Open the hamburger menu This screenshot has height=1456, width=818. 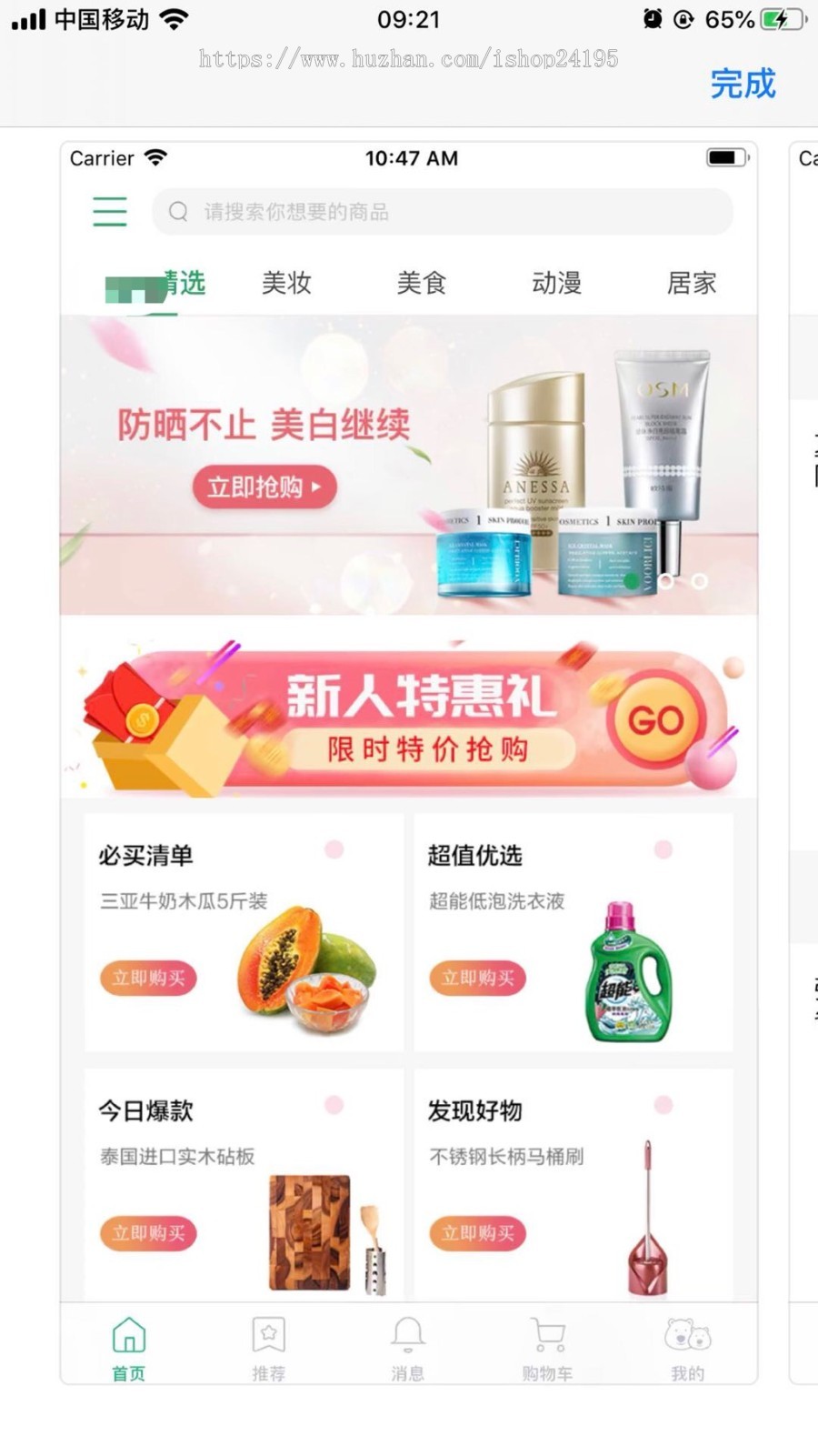tap(109, 210)
